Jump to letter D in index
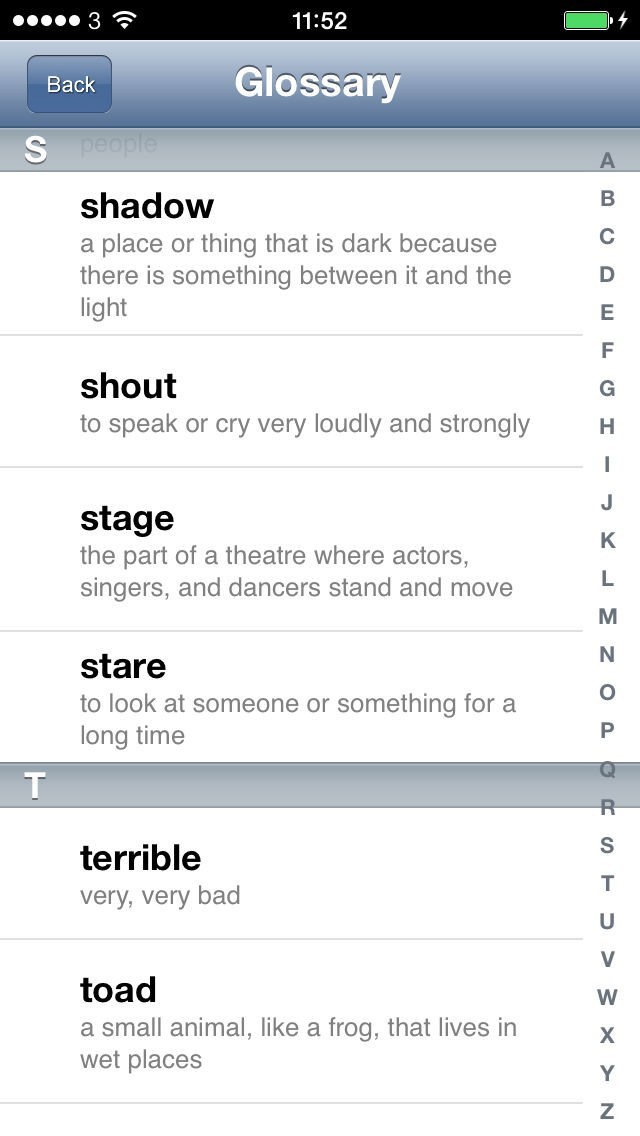Screen dimensions: 640x1136 pyautogui.click(x=607, y=274)
